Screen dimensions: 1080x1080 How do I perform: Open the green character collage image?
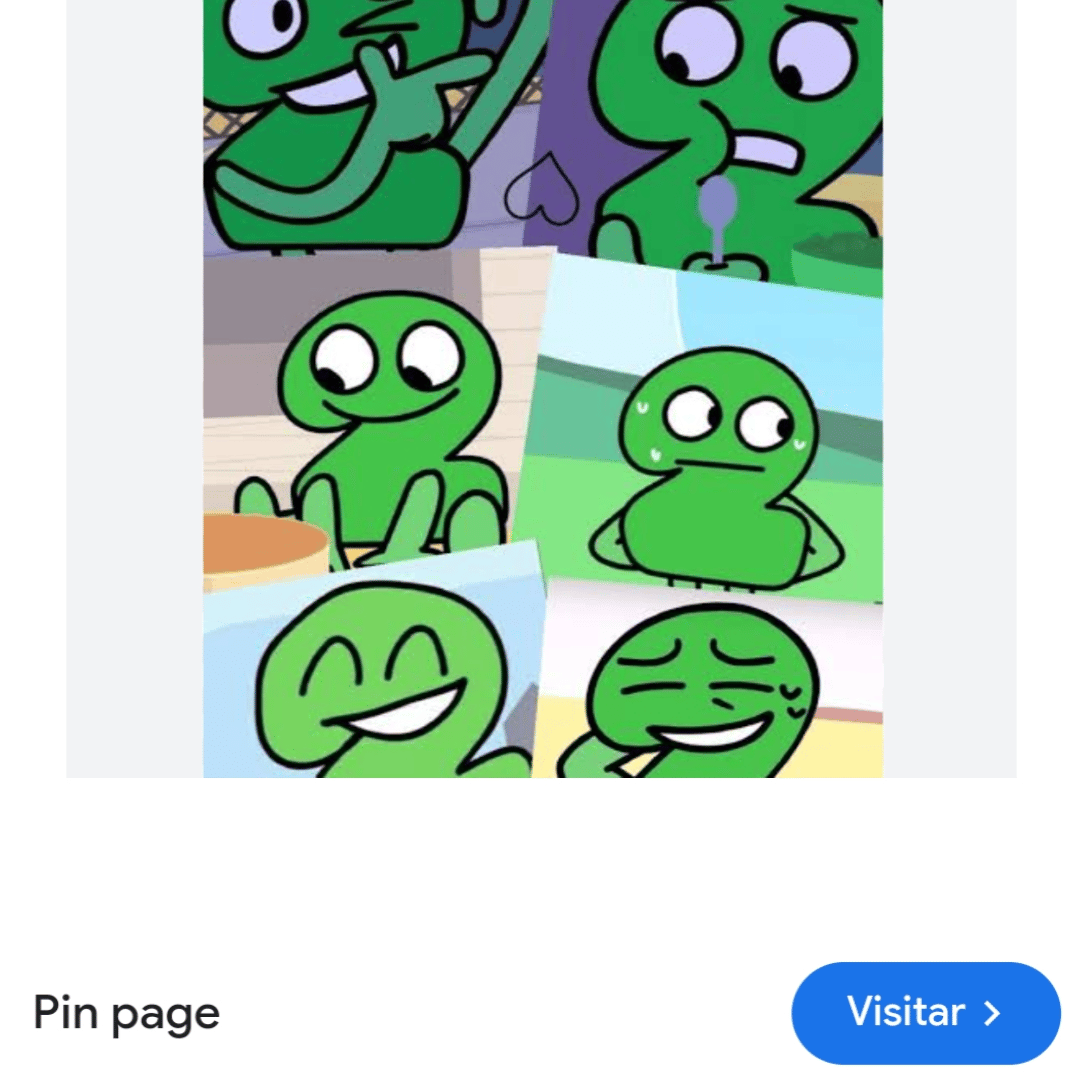(x=542, y=388)
